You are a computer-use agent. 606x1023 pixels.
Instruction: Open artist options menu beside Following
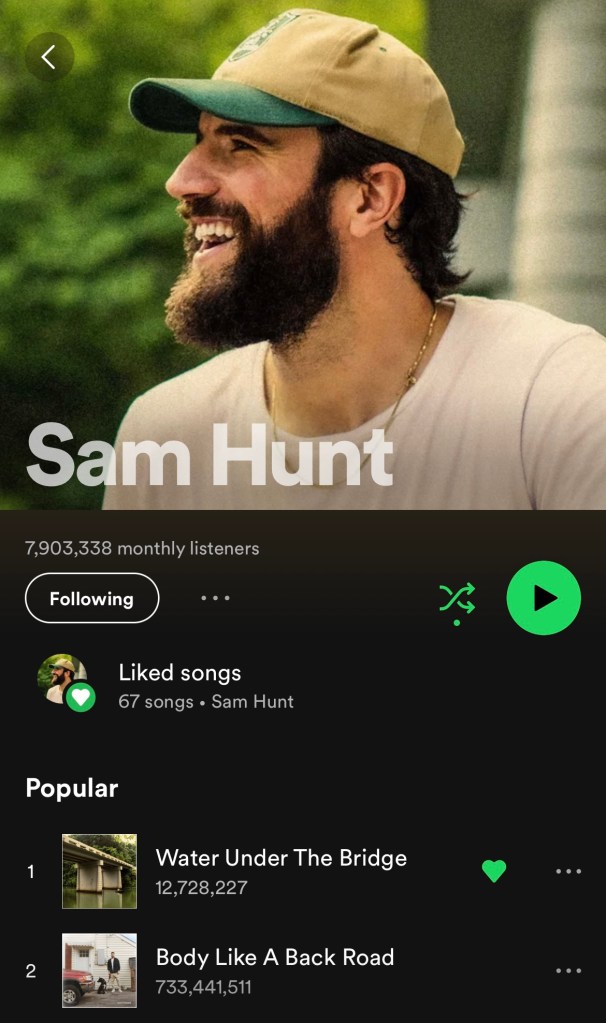pos(215,598)
